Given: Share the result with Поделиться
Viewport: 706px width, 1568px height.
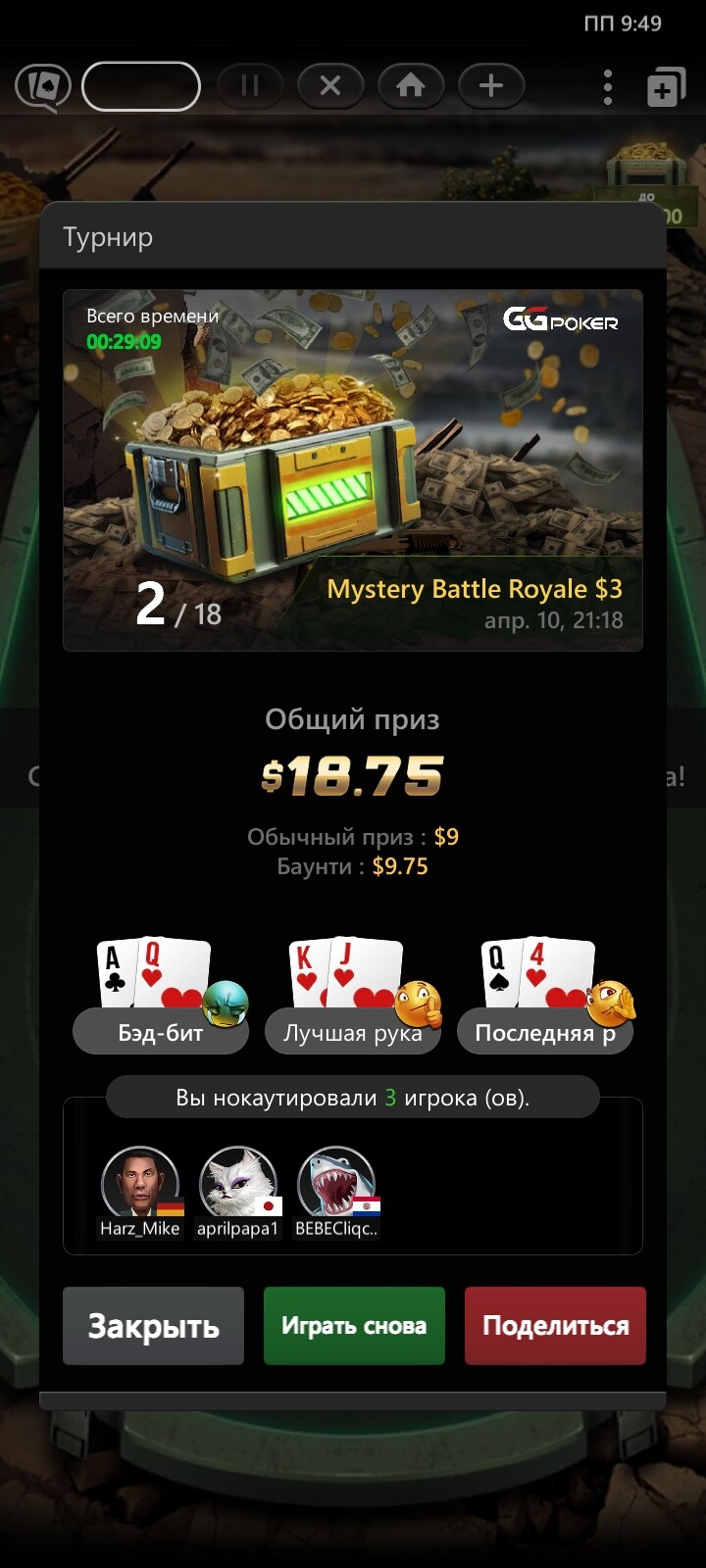Looking at the screenshot, I should [555, 1325].
